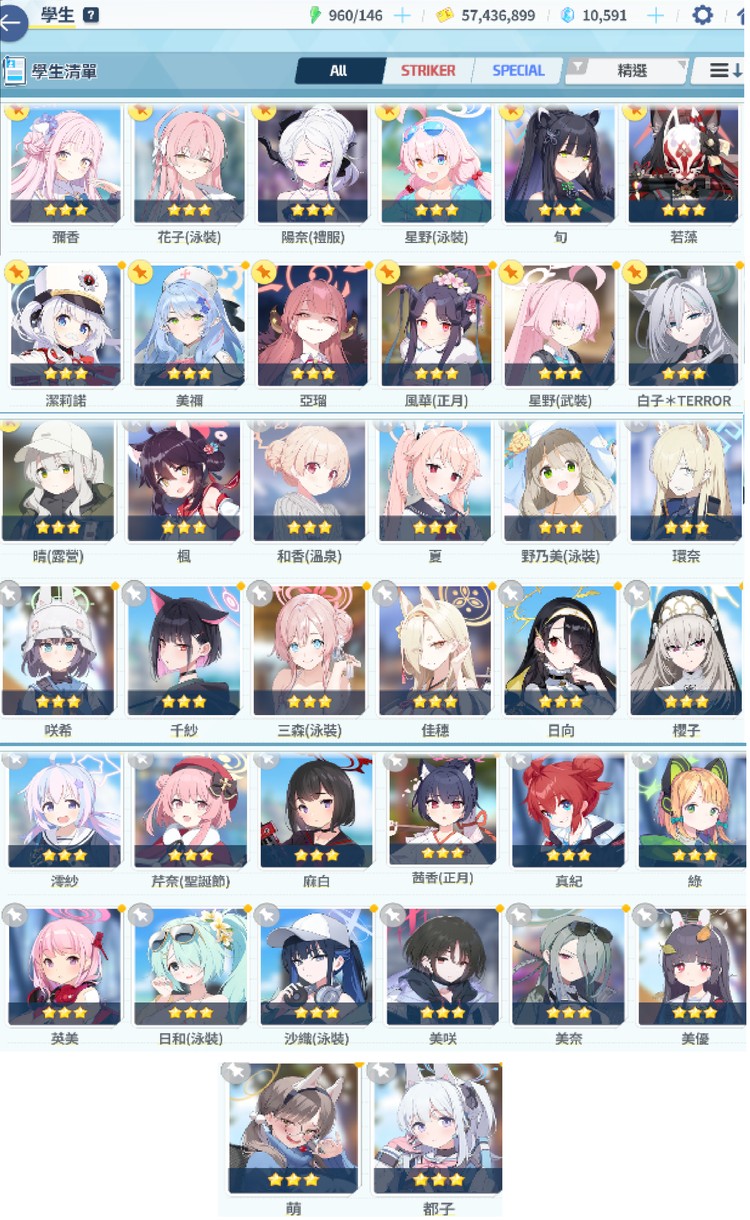Go back with the top-left arrow
The width and height of the screenshot is (750, 1220).
12,22
